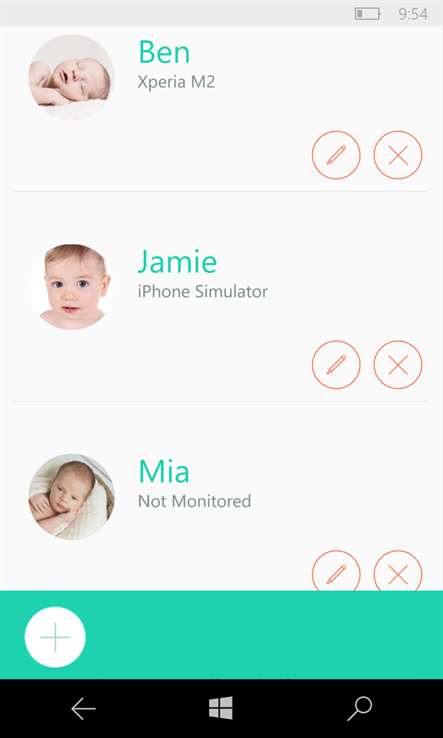Go back using the system back arrow
The image size is (443, 738).
point(83,708)
